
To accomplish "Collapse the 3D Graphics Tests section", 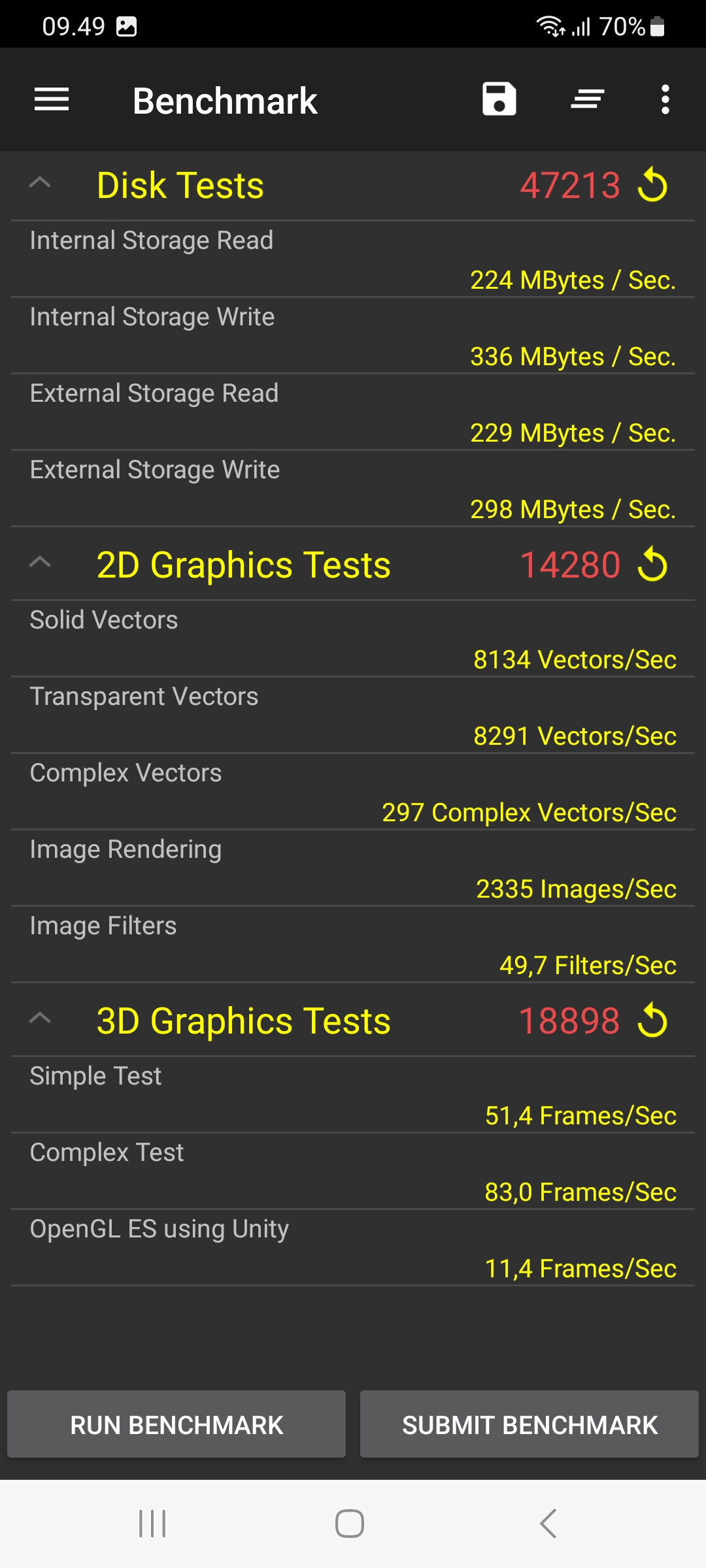I will [x=41, y=1019].
